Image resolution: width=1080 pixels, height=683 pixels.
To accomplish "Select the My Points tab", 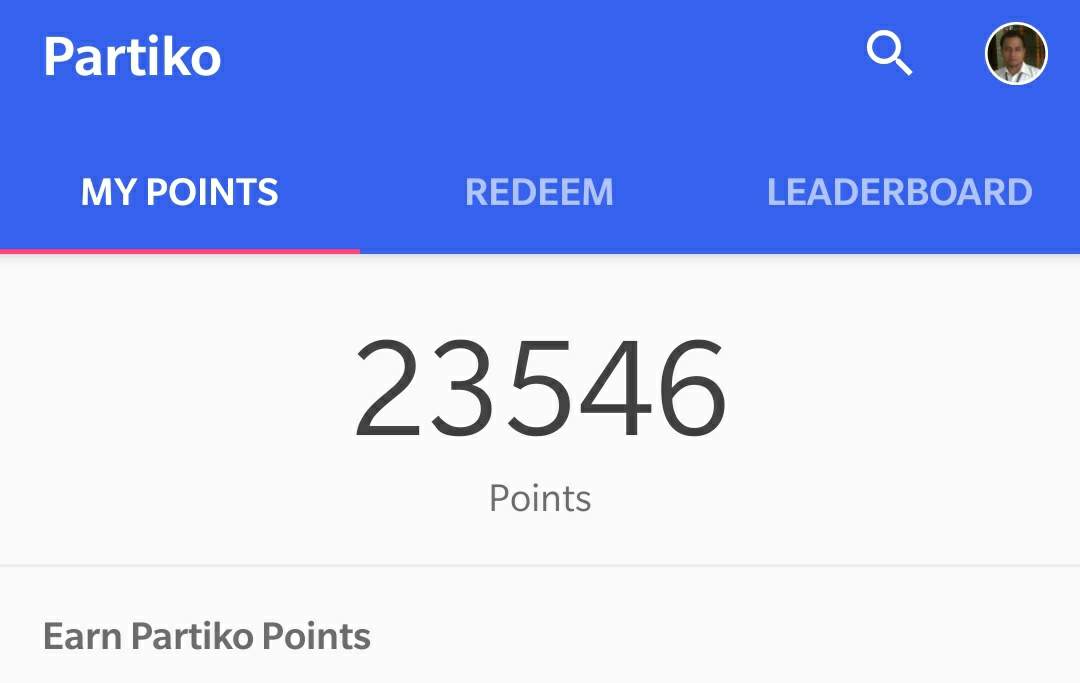I will (x=180, y=192).
